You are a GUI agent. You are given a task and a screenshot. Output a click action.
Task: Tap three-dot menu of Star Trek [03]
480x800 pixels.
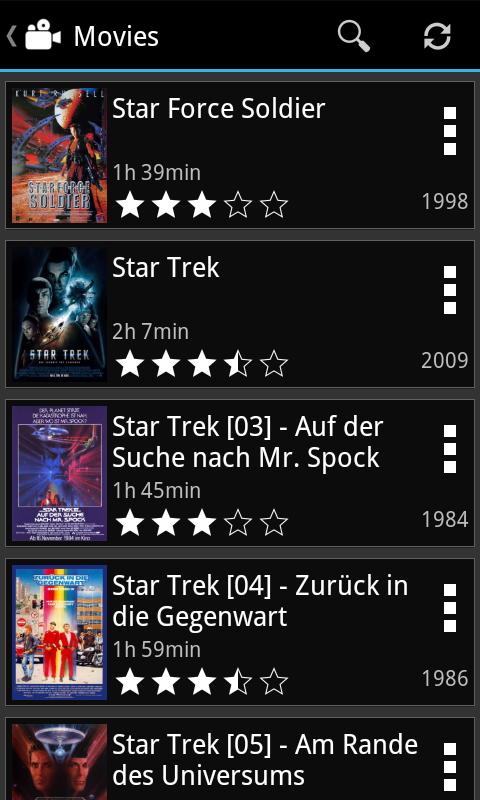449,449
